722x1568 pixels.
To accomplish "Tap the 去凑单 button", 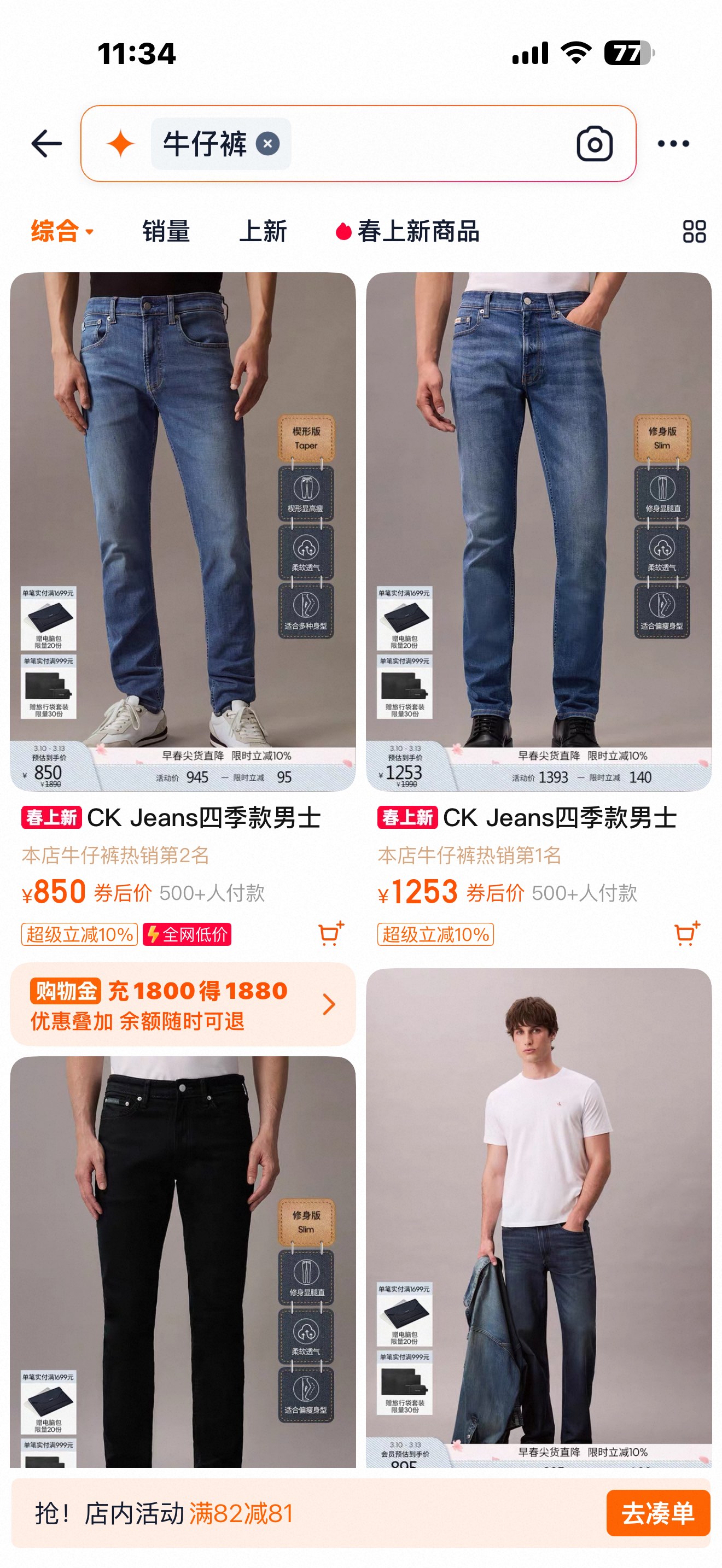I will coord(657,1513).
